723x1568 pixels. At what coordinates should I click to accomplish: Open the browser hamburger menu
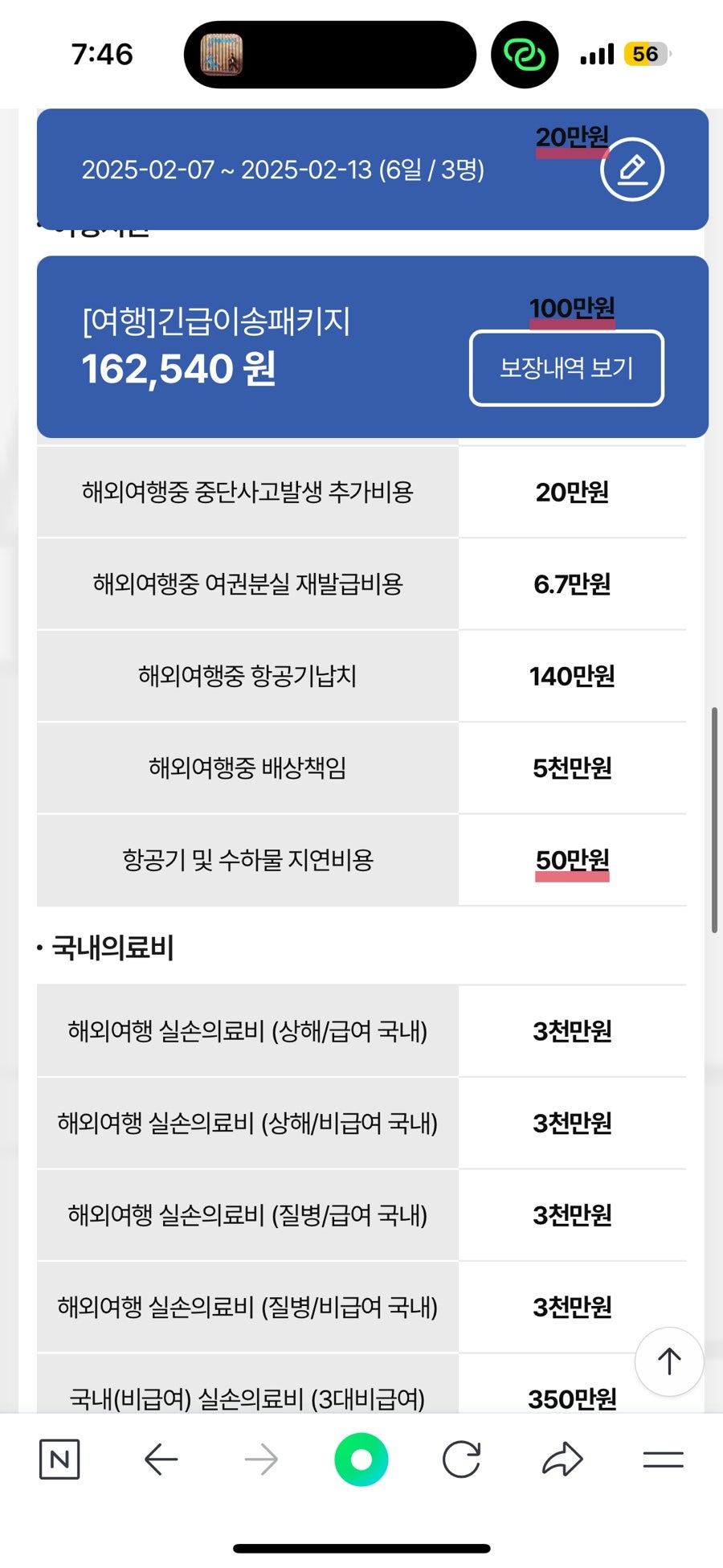(x=664, y=1459)
